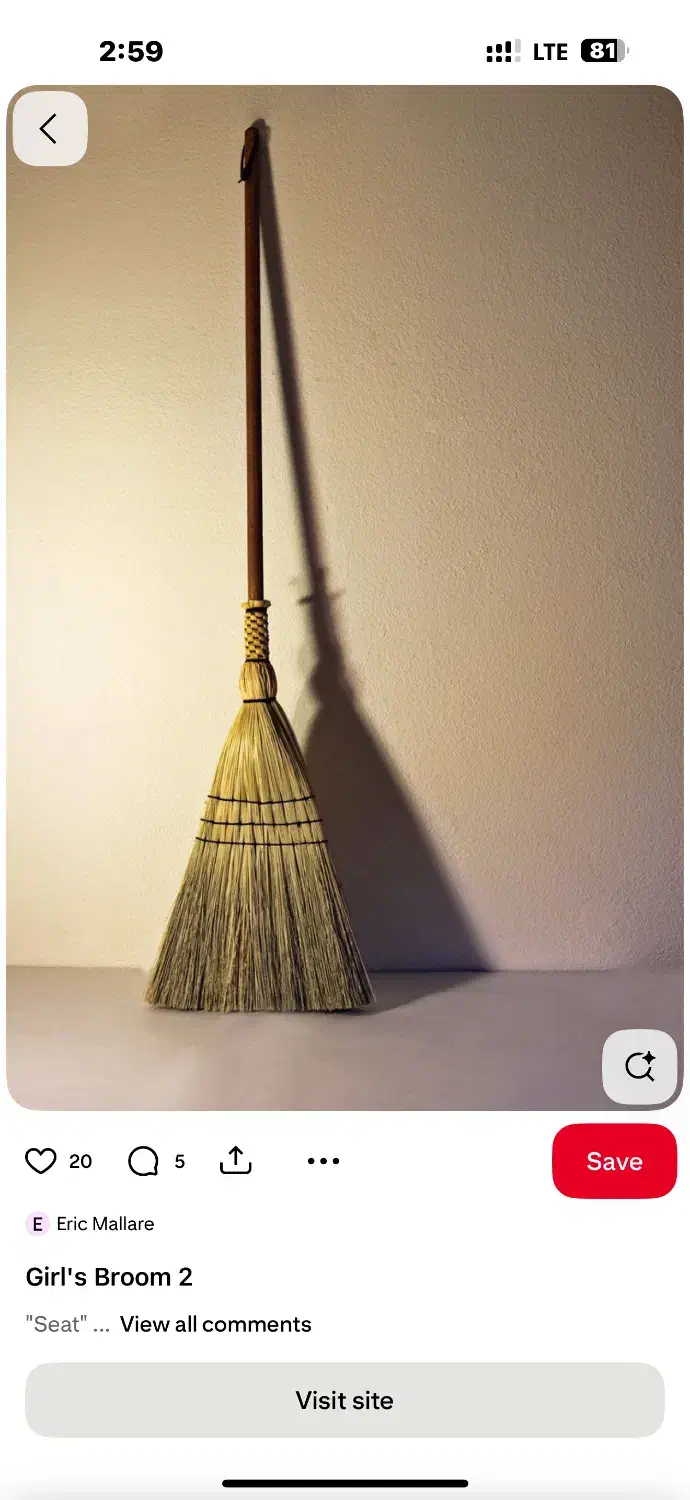Open Eric Mallare's profile

click(104, 1223)
